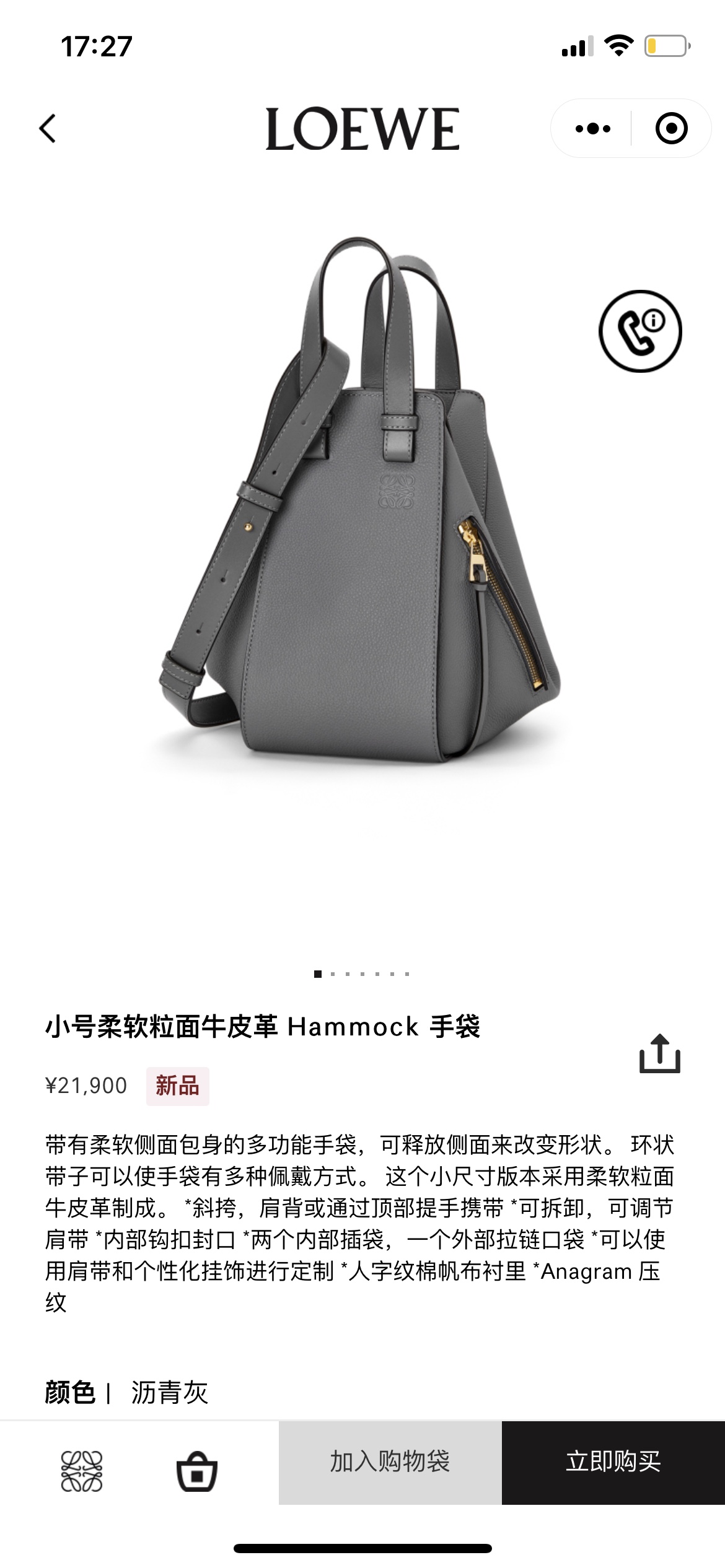The height and width of the screenshot is (1568, 725).
Task: Share this Hammock bag product
Action: (x=659, y=1054)
